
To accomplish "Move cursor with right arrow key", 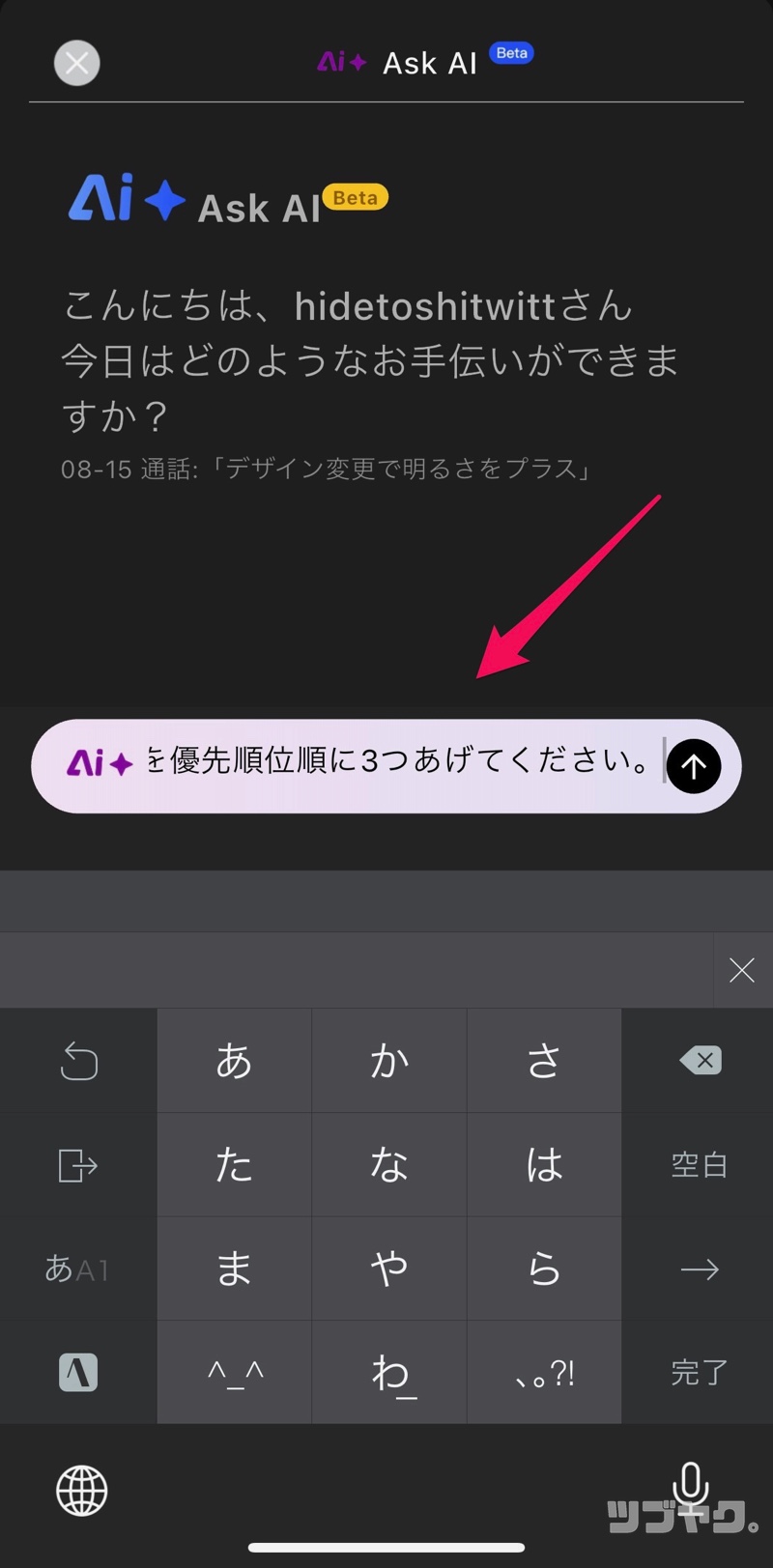I will tap(699, 1269).
